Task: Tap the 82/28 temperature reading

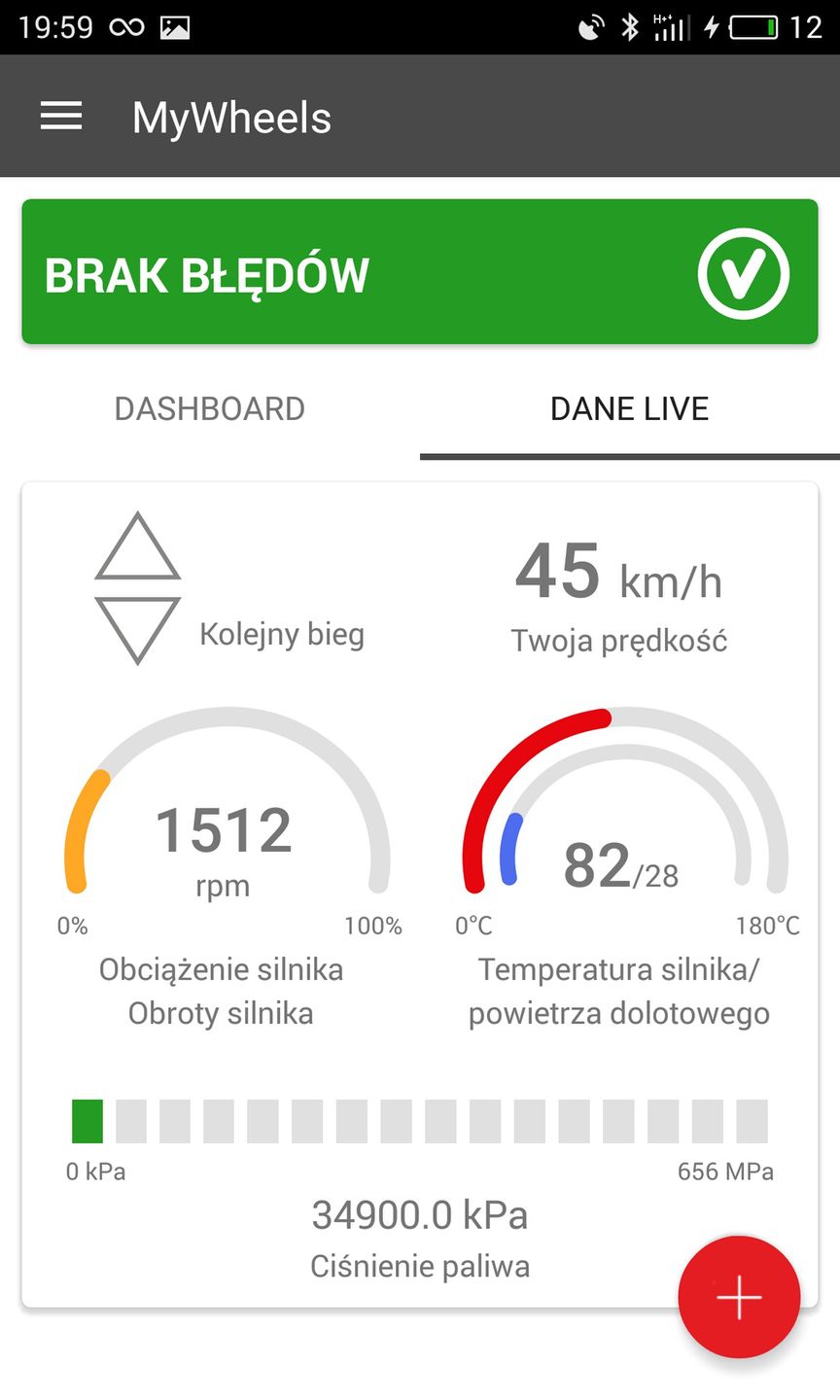Action: pyautogui.click(x=623, y=867)
